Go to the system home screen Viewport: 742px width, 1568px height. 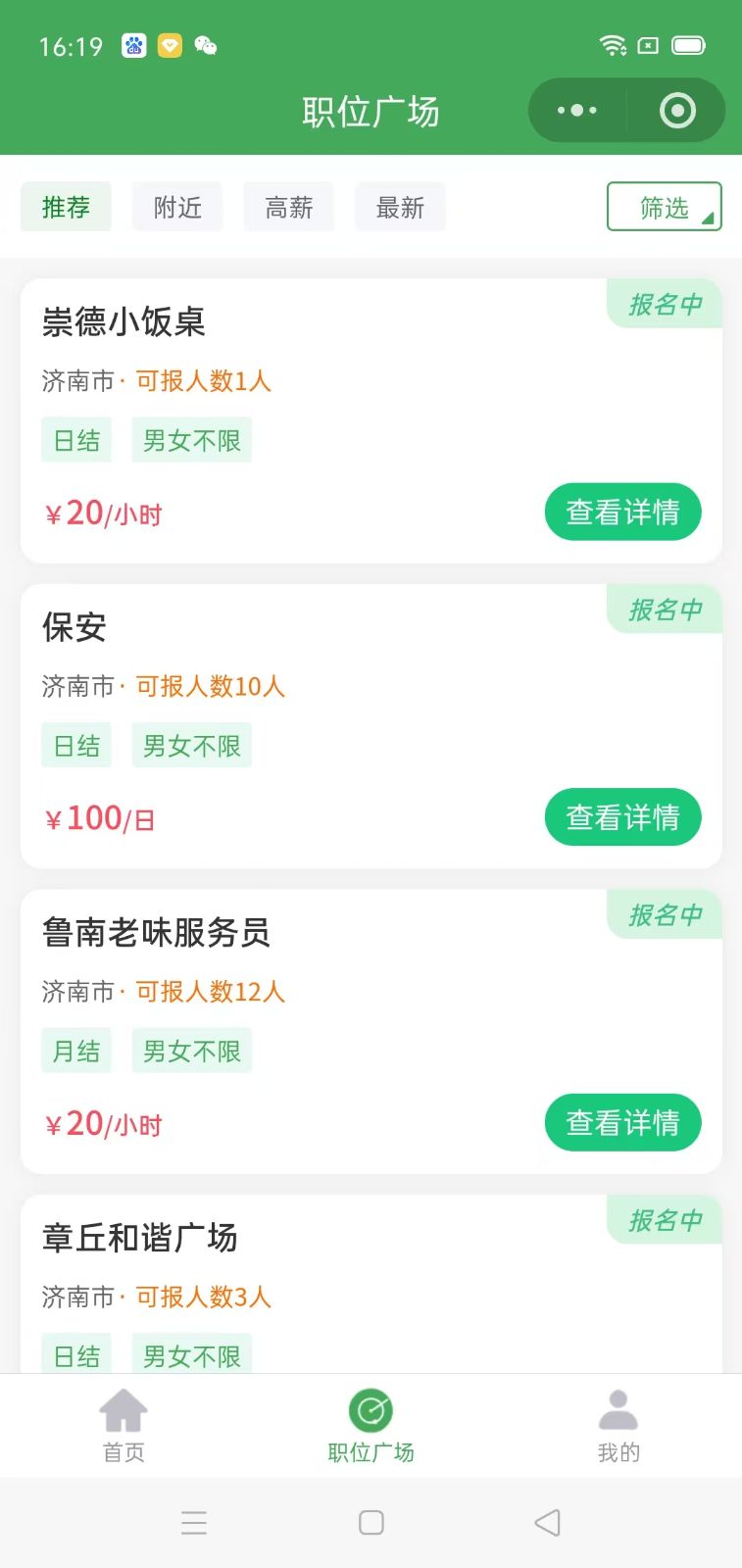(x=371, y=1522)
